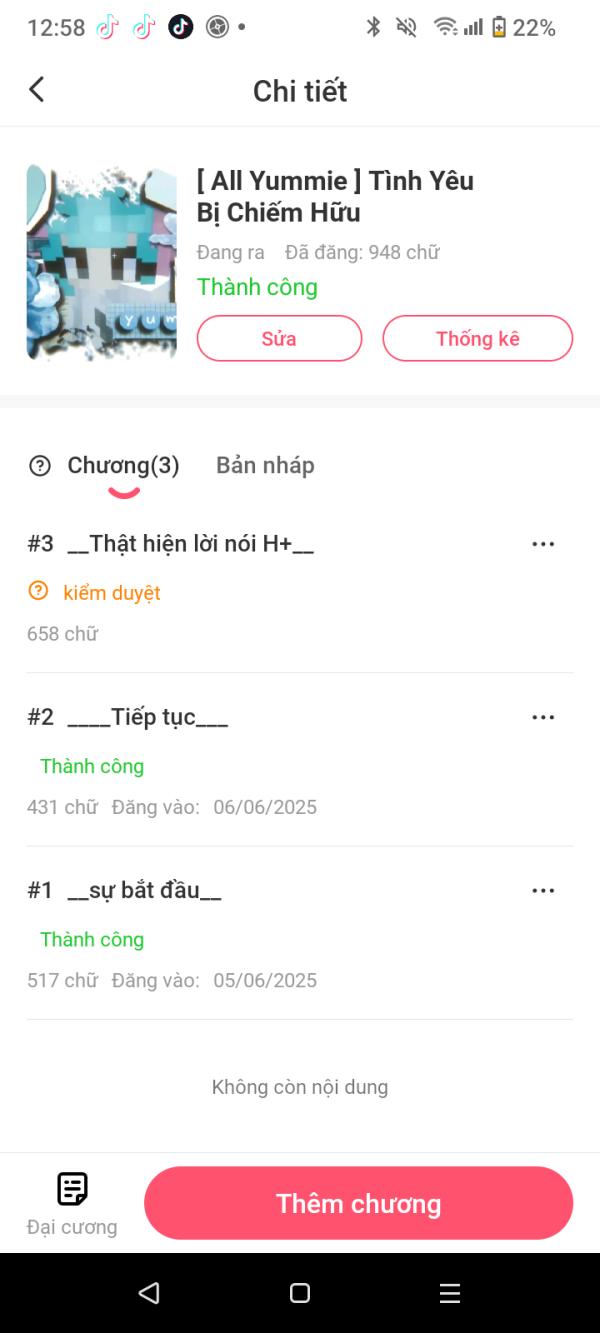
Task: Go back using the top-left arrow
Action: (37, 90)
